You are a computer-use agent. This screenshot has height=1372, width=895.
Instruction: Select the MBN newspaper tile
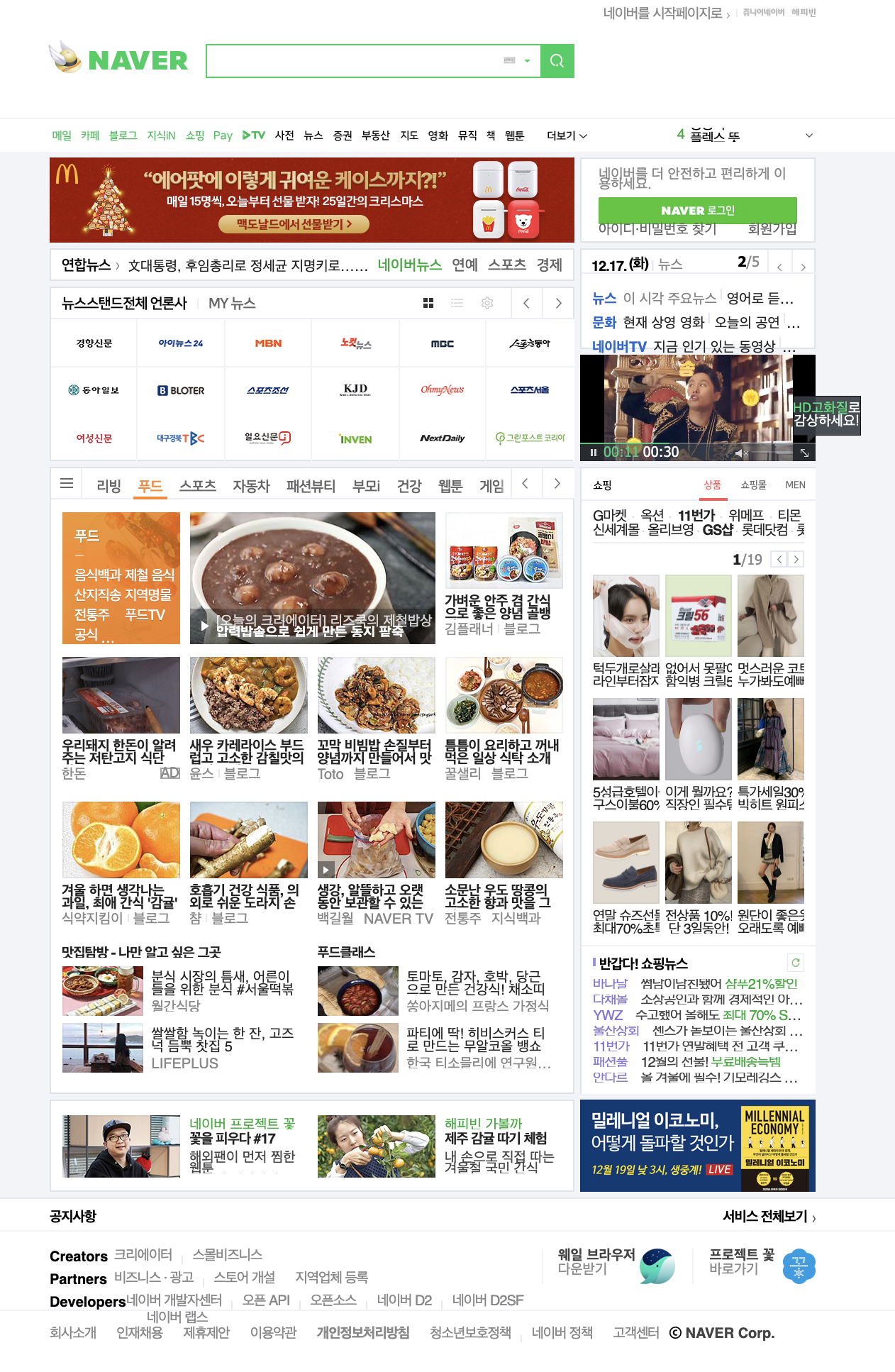(268, 343)
